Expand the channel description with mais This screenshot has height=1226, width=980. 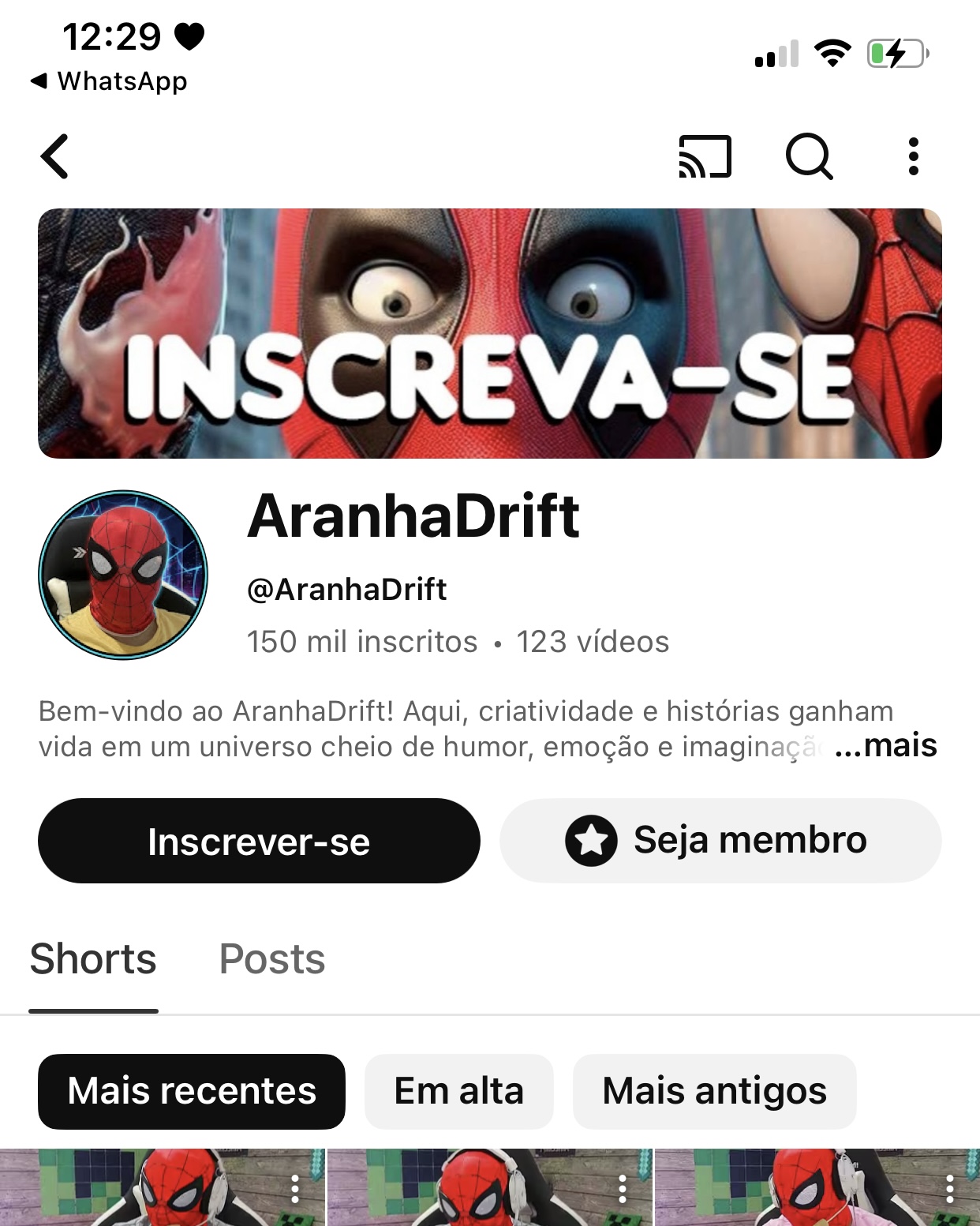tap(885, 746)
